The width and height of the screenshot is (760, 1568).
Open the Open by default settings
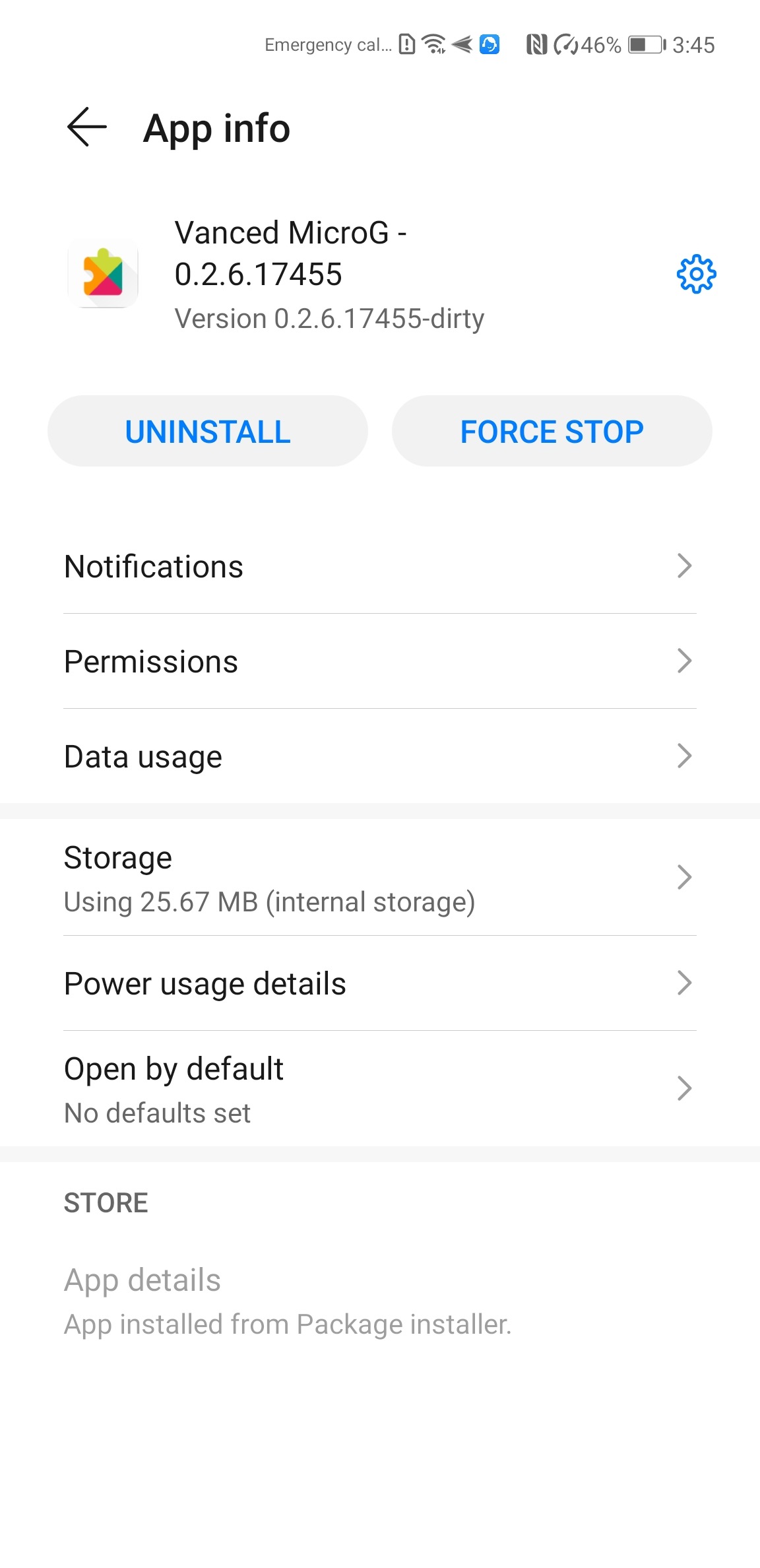coord(379,1089)
